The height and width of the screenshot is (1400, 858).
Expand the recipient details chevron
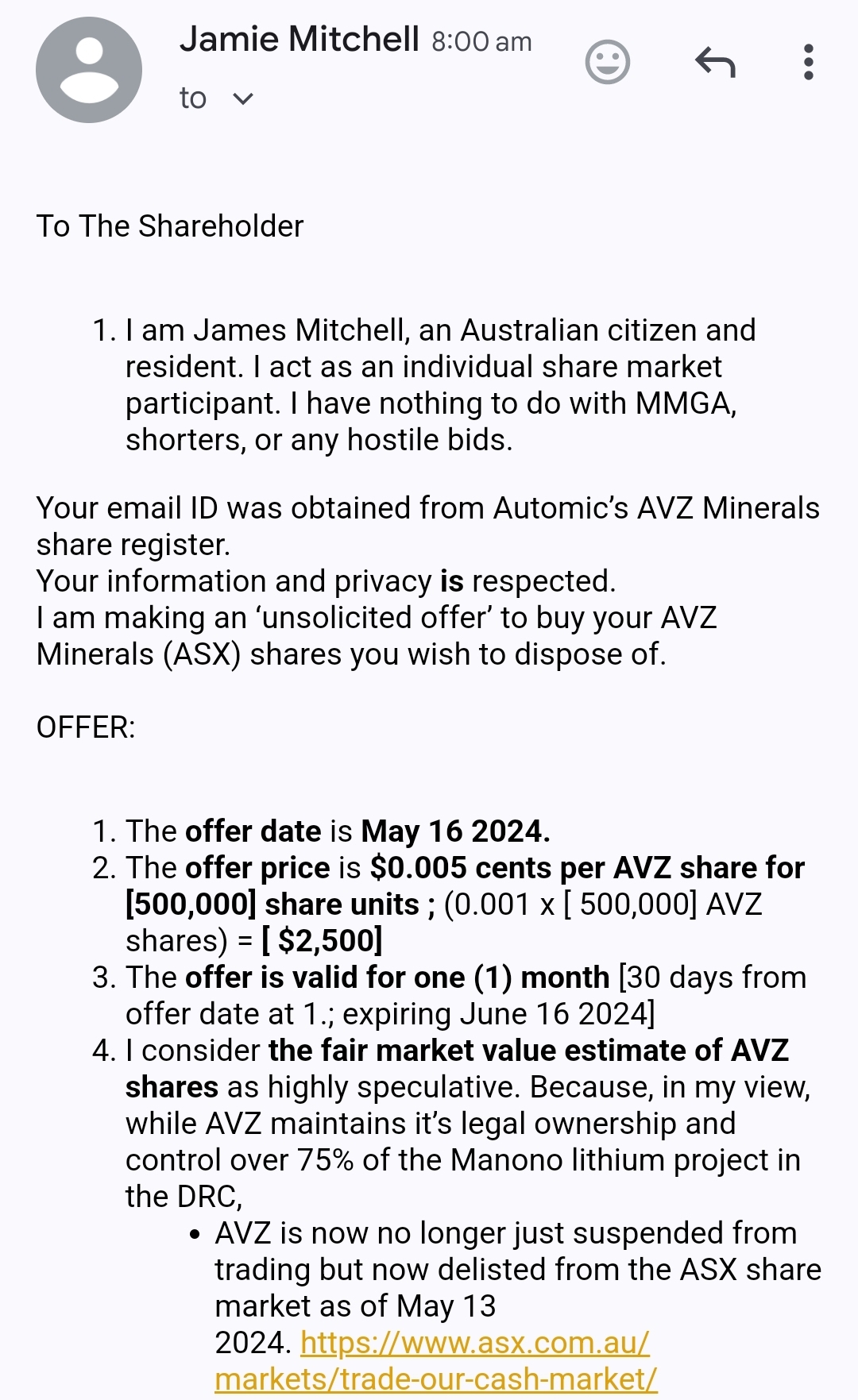243,98
